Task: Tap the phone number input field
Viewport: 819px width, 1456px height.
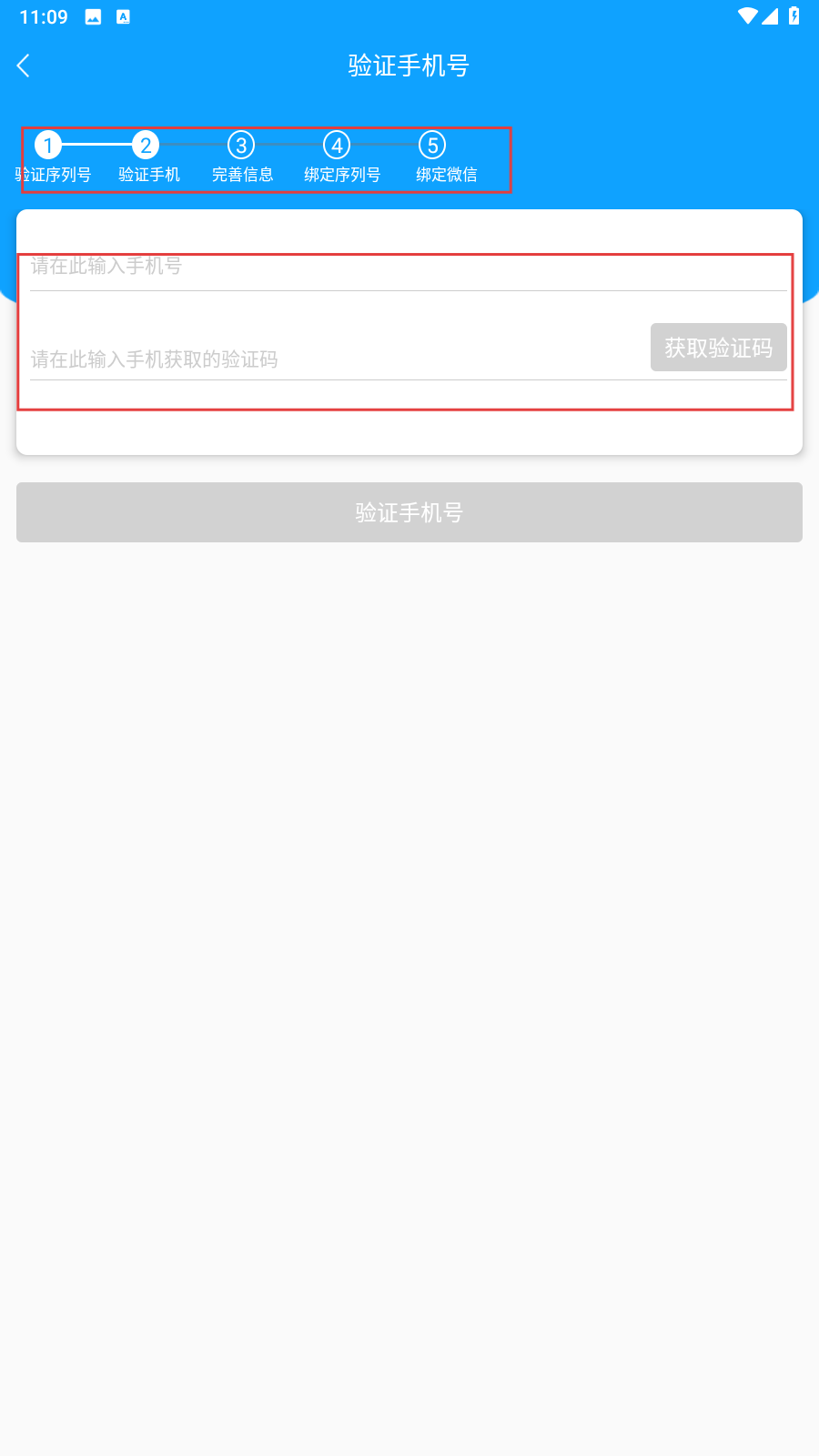Action: [x=409, y=267]
